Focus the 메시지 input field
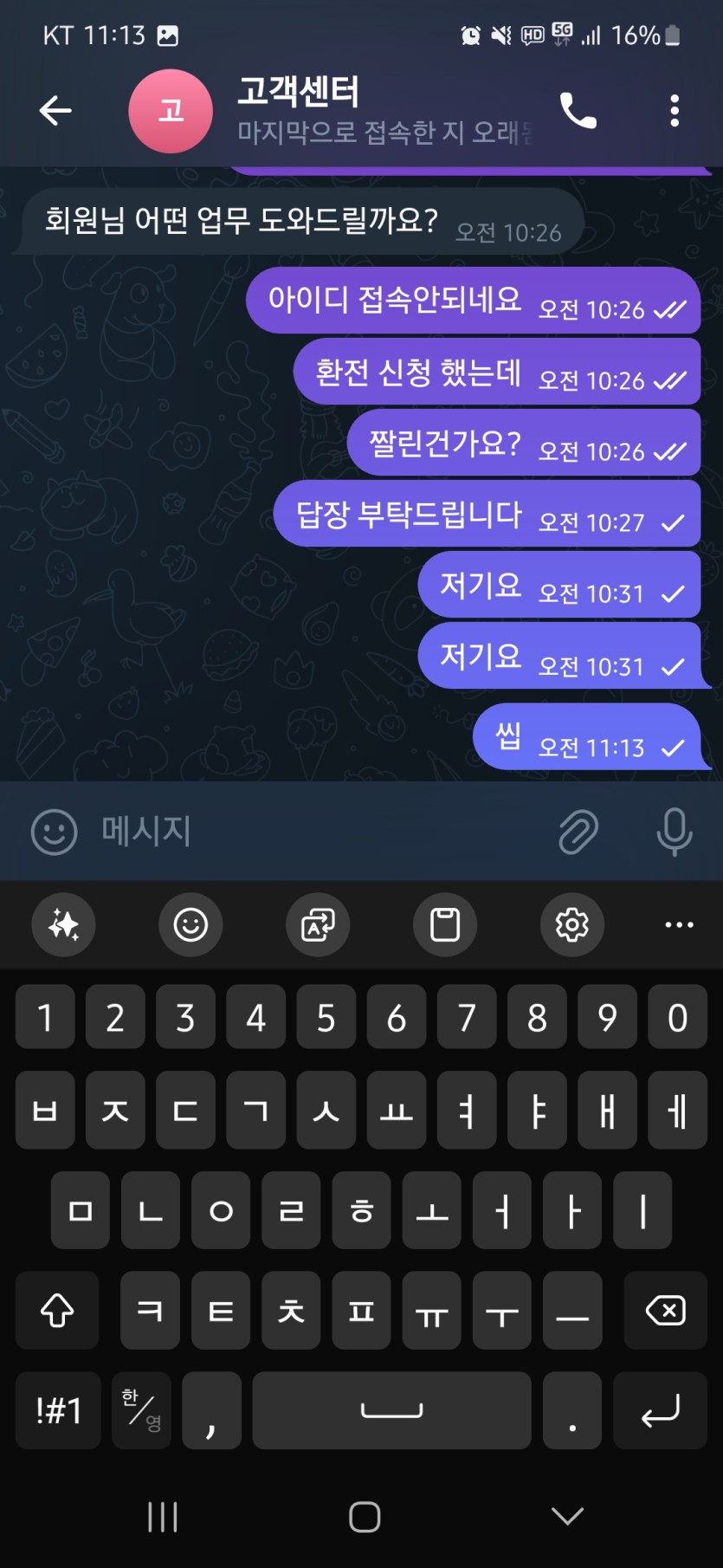Image resolution: width=723 pixels, height=1568 pixels. click(320, 832)
